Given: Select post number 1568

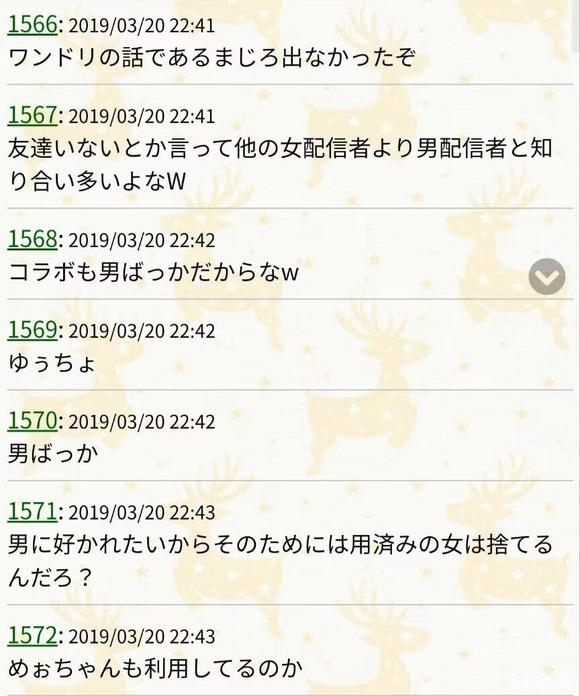Looking at the screenshot, I should [33, 240].
